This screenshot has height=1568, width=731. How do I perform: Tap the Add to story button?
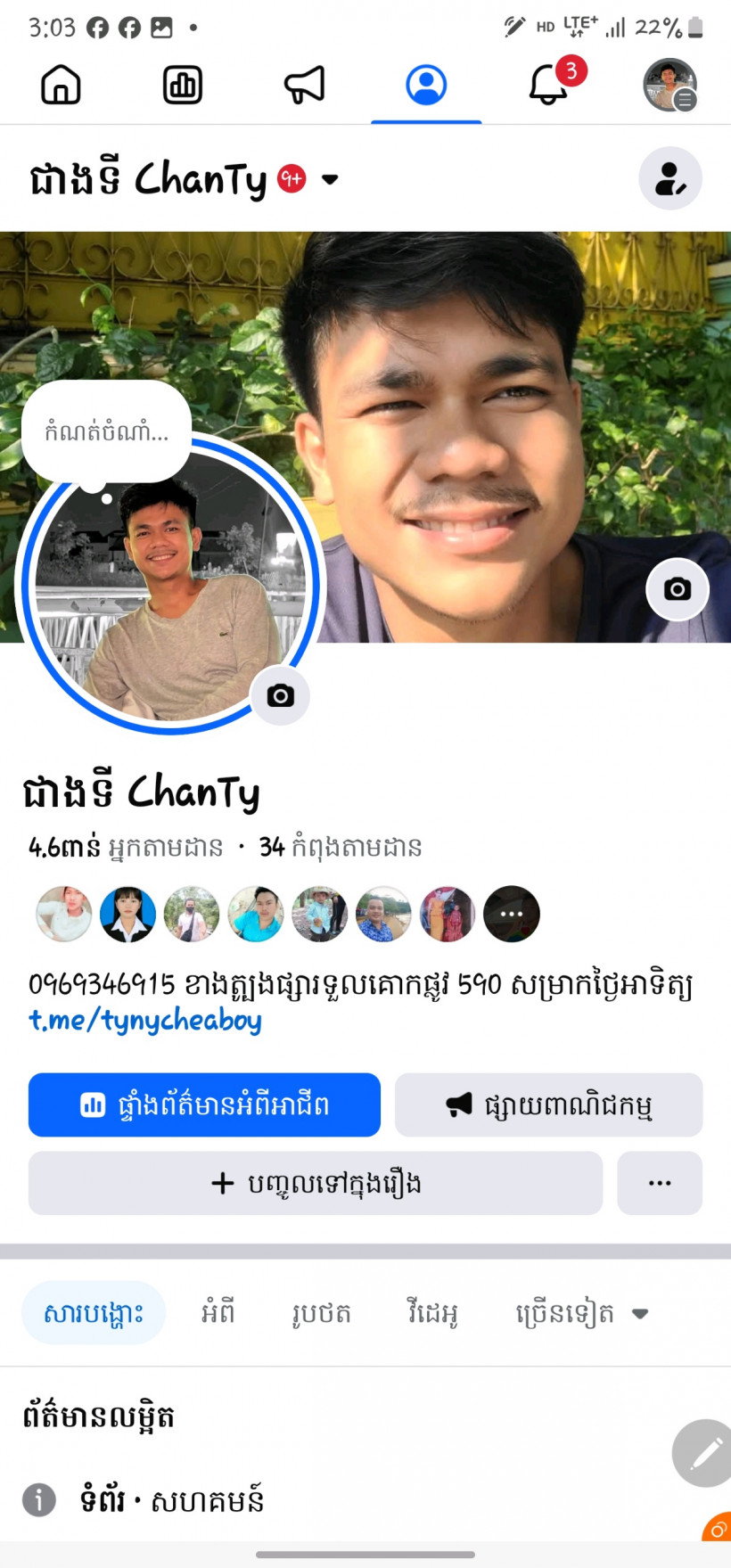315,1184
